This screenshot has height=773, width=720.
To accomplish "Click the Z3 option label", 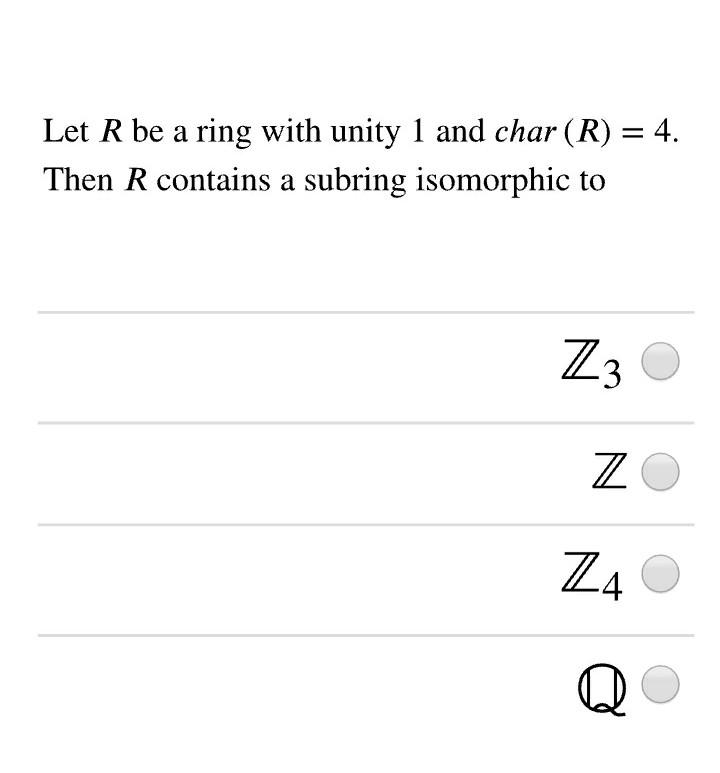I will click(590, 360).
